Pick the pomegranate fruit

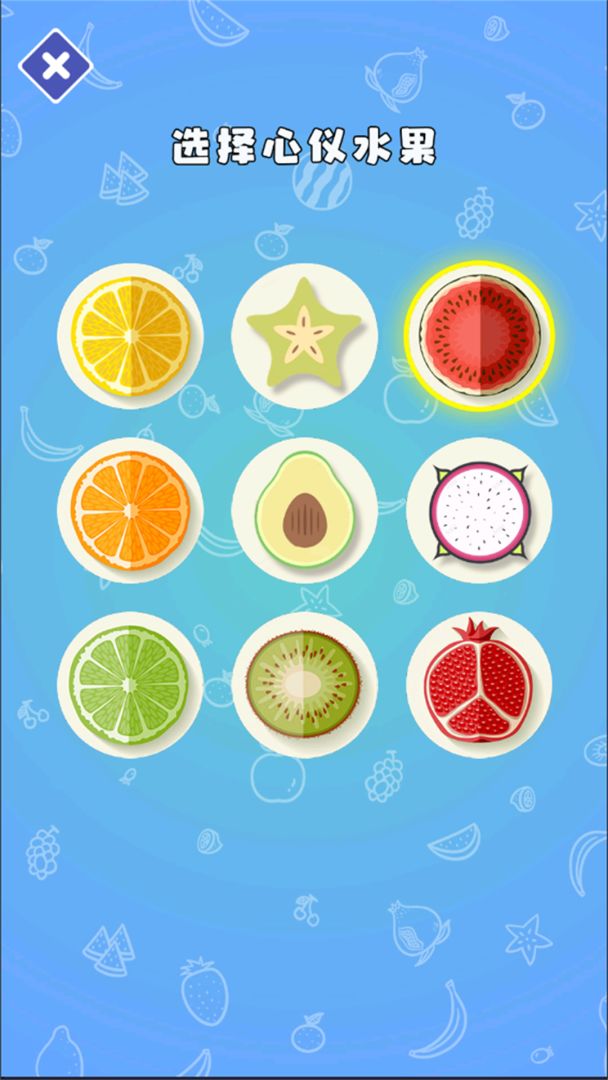coord(479,685)
